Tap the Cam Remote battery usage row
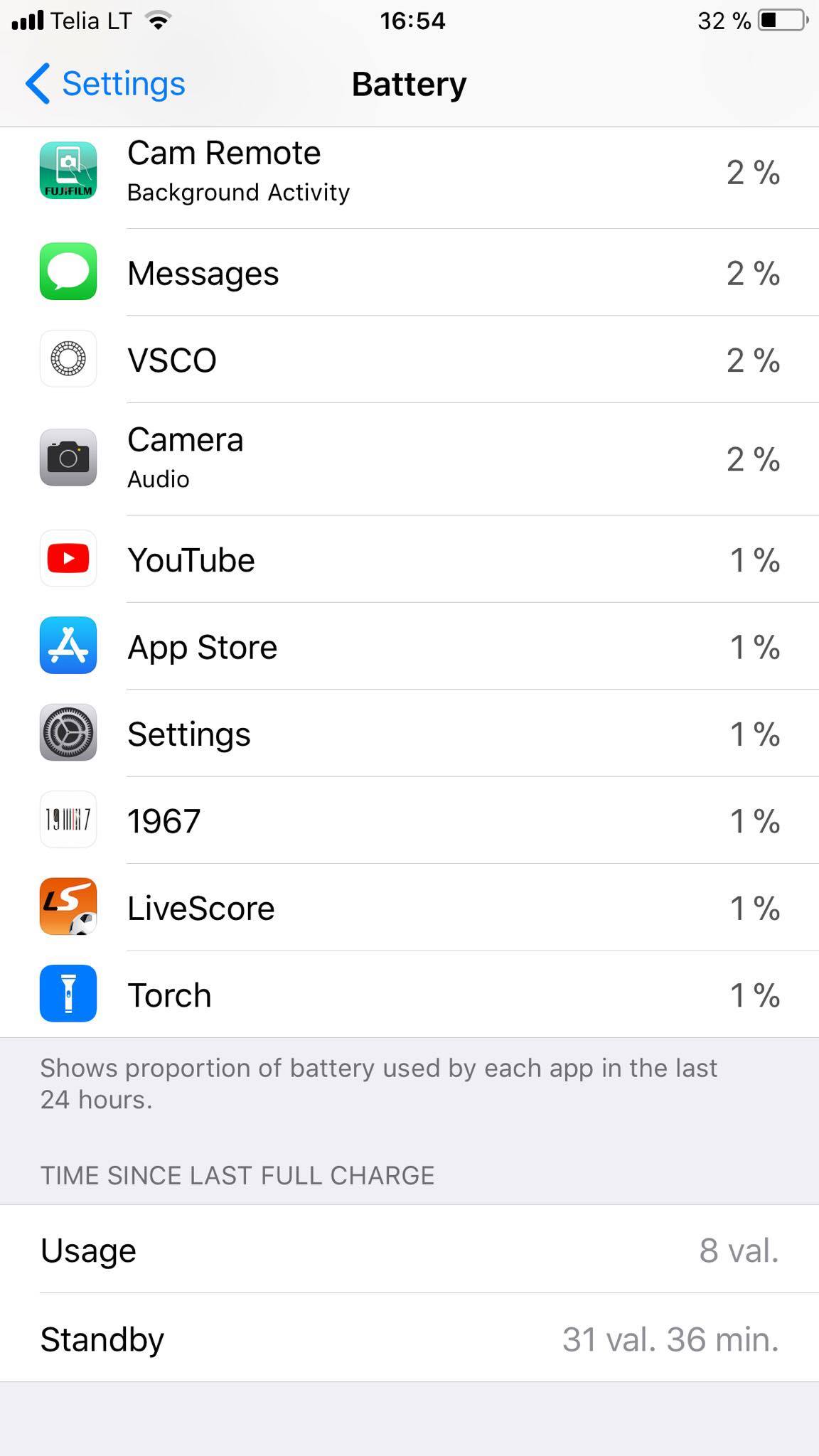This screenshot has height=1456, width=819. click(409, 172)
